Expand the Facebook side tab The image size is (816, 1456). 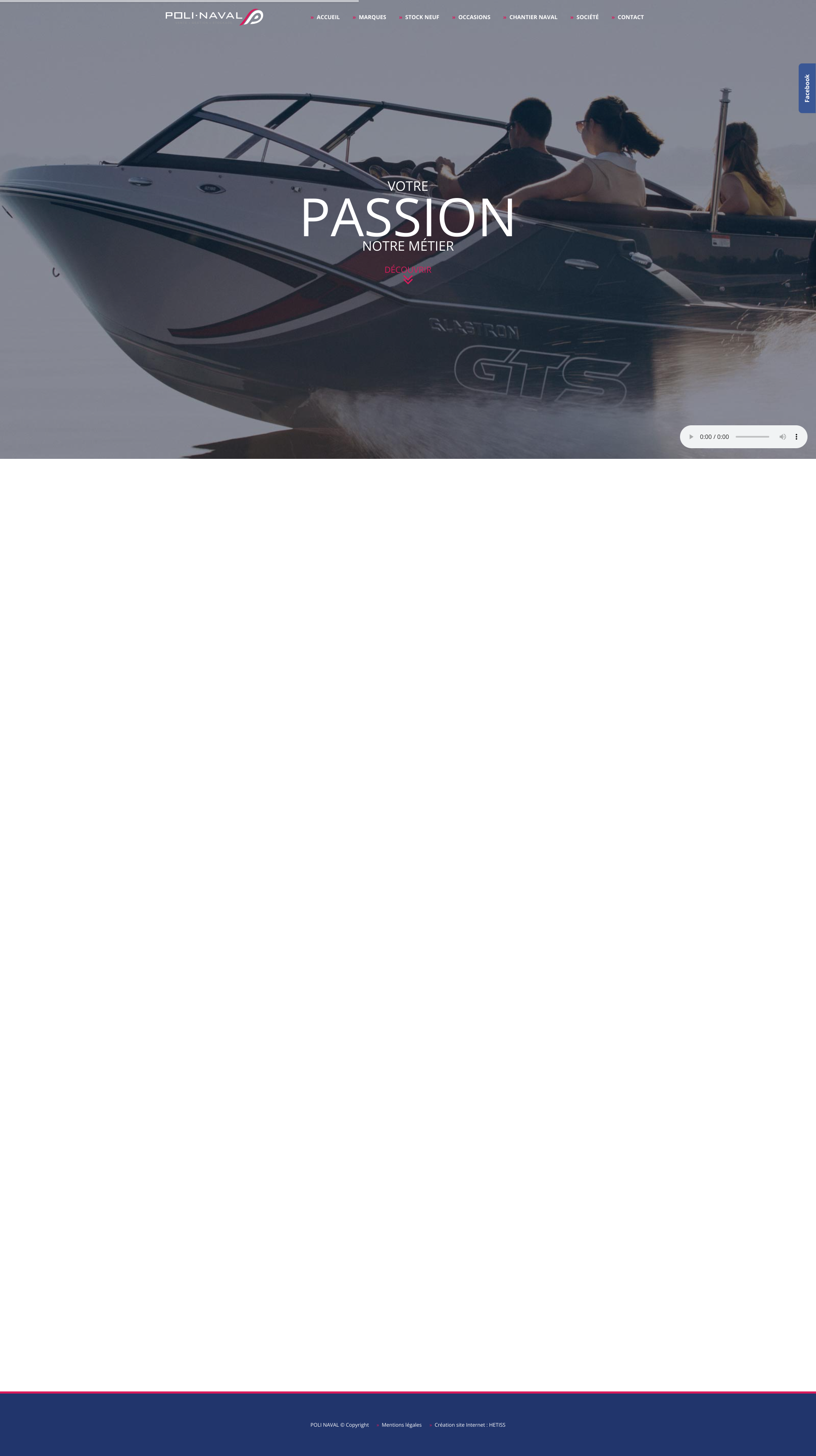click(x=807, y=88)
